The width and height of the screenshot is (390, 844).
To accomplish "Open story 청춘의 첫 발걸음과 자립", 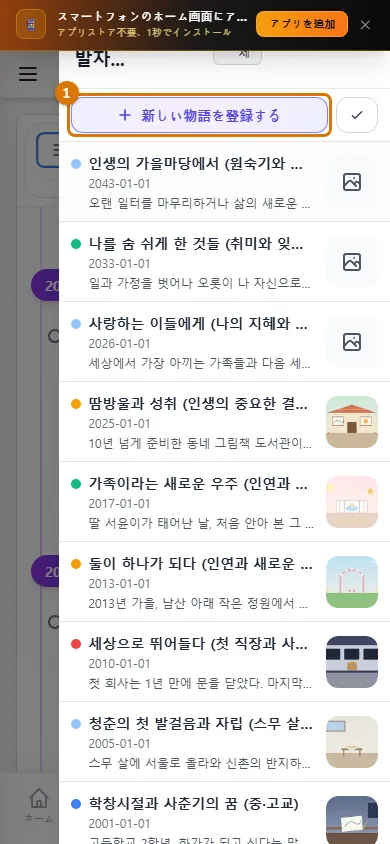I will 224,742.
